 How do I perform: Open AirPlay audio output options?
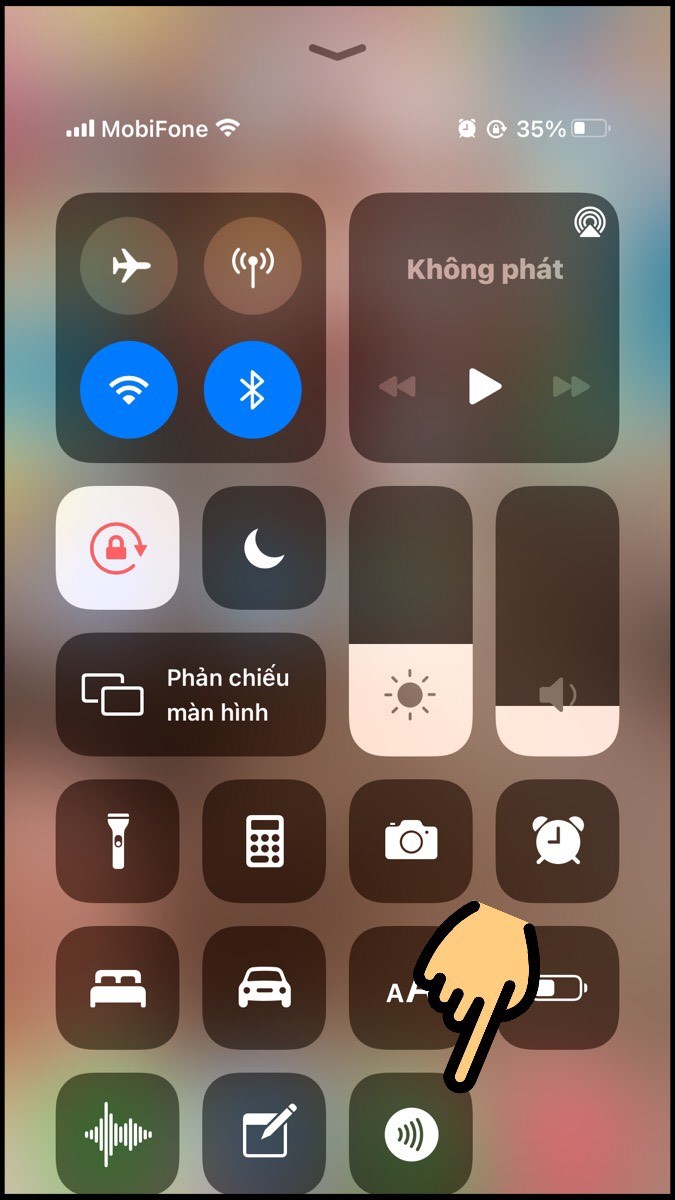[589, 223]
